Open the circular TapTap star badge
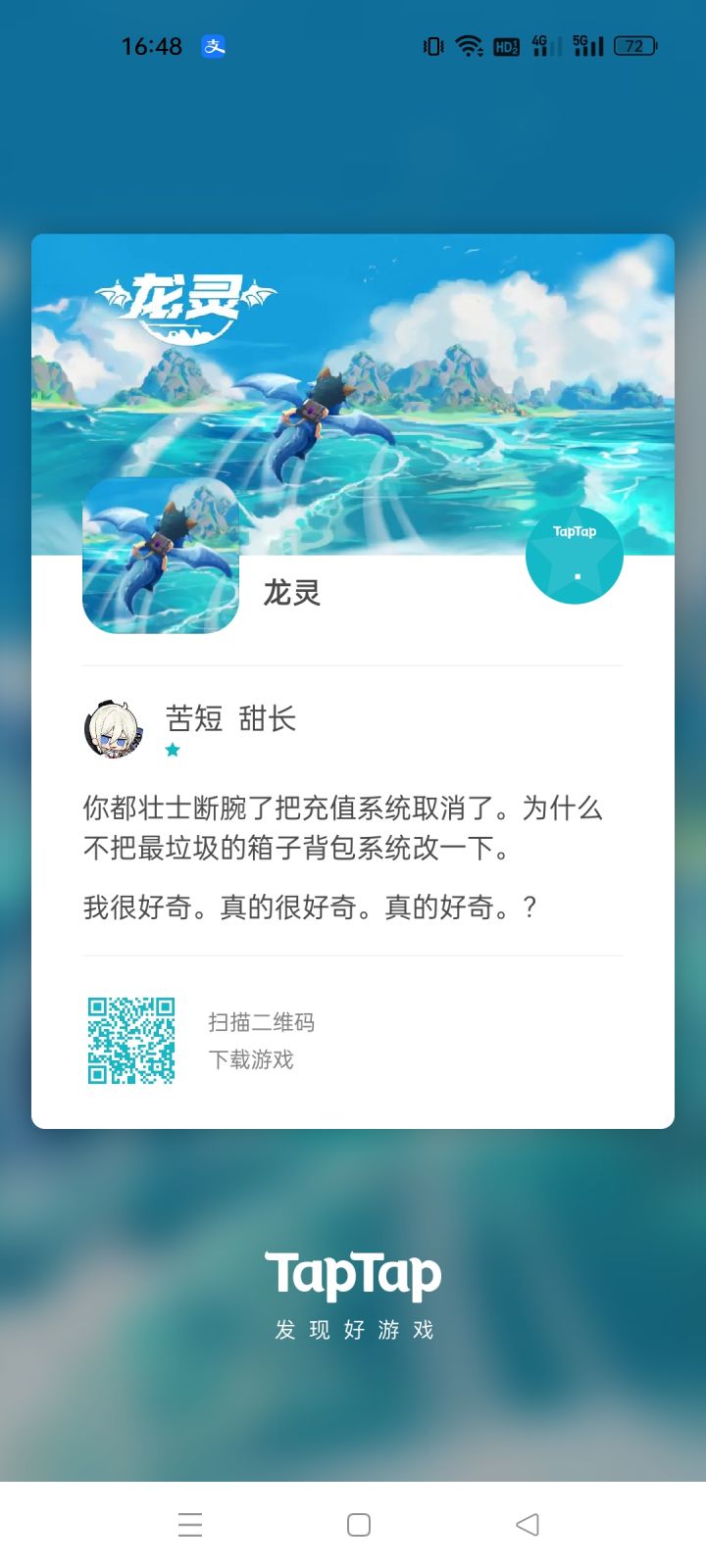Viewport: 706px width, 1568px height. click(x=574, y=555)
